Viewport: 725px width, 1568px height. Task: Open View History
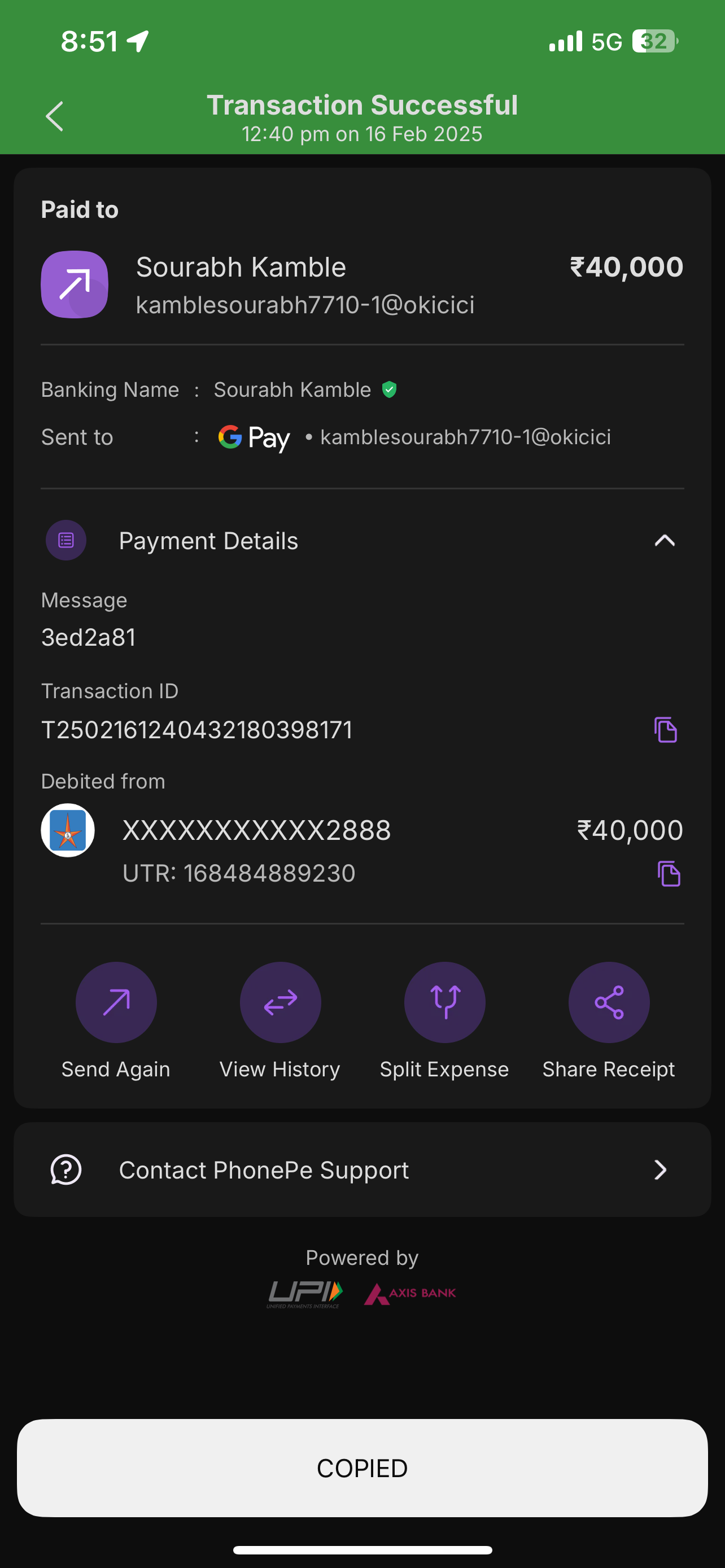(280, 1002)
